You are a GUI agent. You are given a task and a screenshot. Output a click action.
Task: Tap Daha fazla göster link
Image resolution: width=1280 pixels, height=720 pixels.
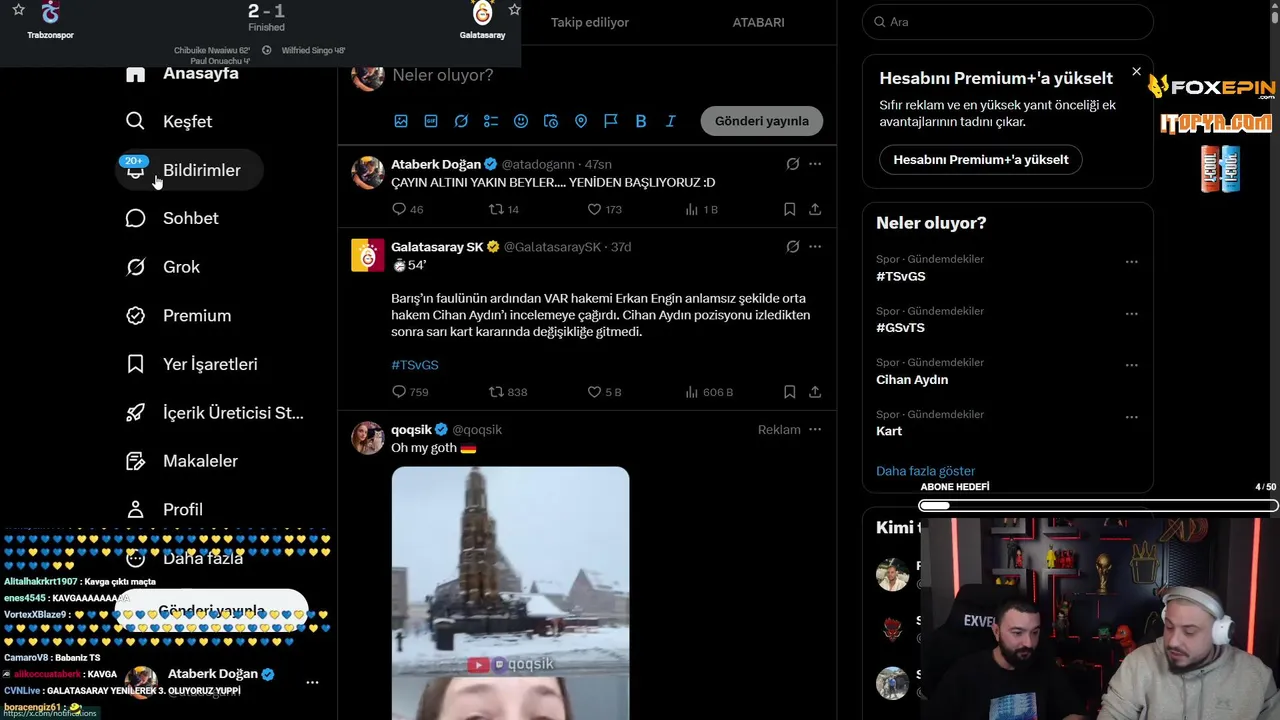pyautogui.click(x=925, y=471)
